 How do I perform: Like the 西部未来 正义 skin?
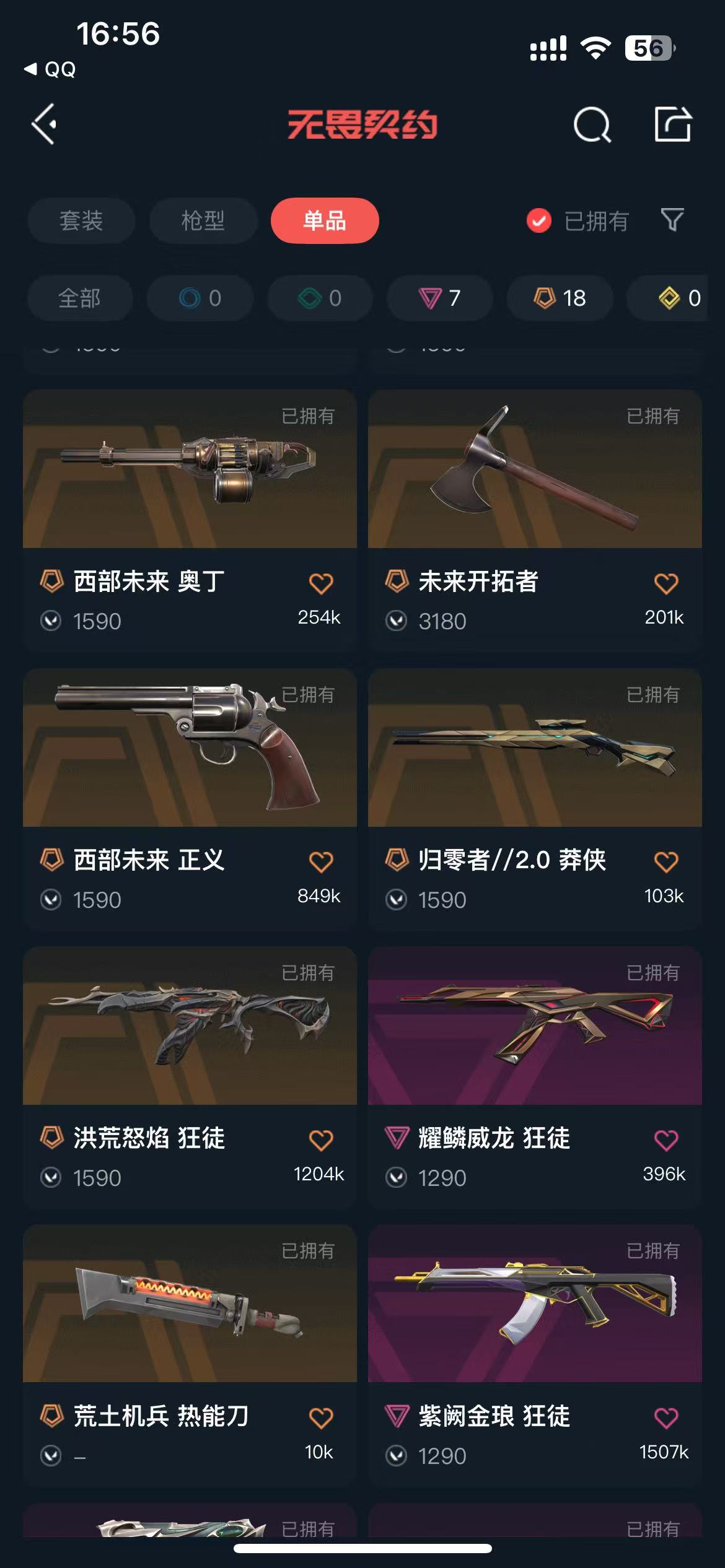(x=321, y=861)
